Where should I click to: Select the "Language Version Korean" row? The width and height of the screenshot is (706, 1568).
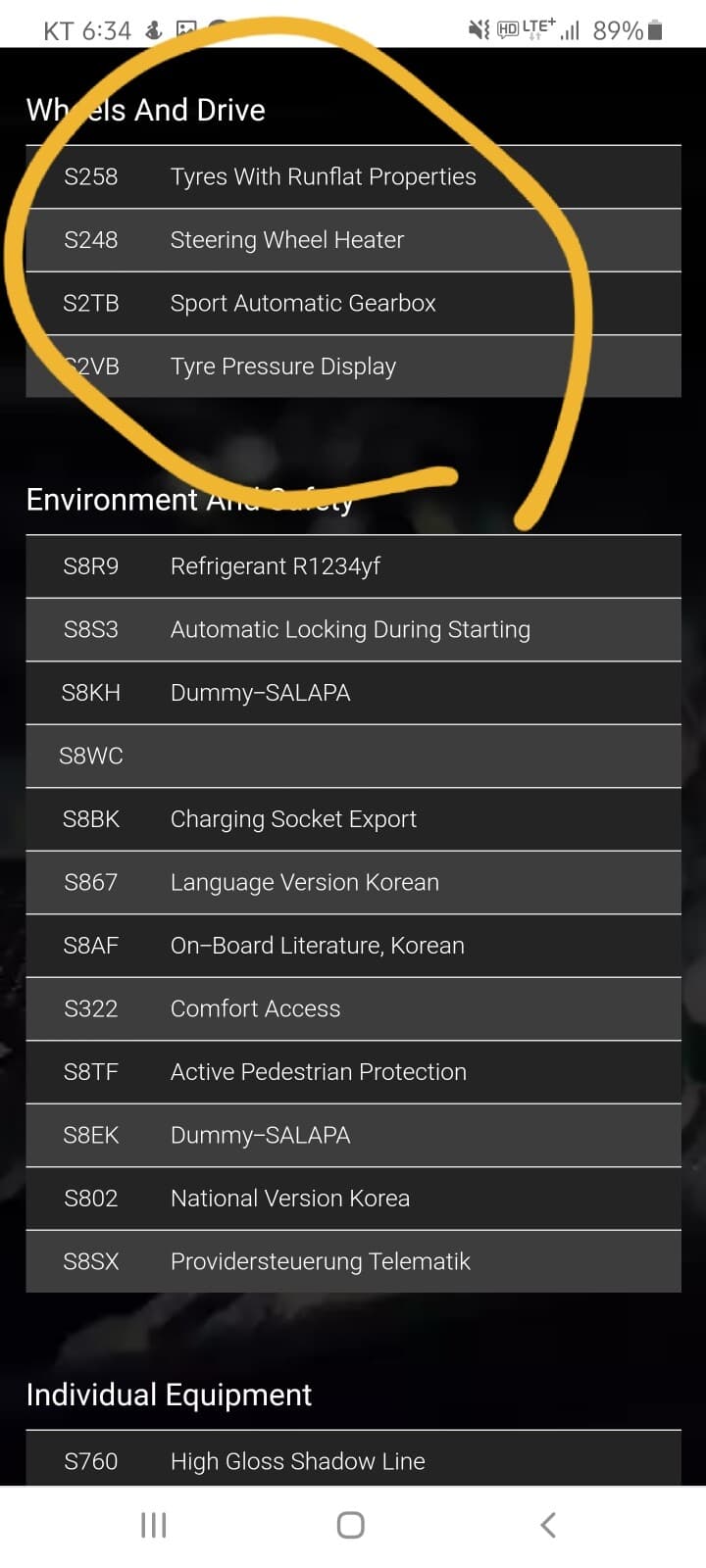coord(353,882)
